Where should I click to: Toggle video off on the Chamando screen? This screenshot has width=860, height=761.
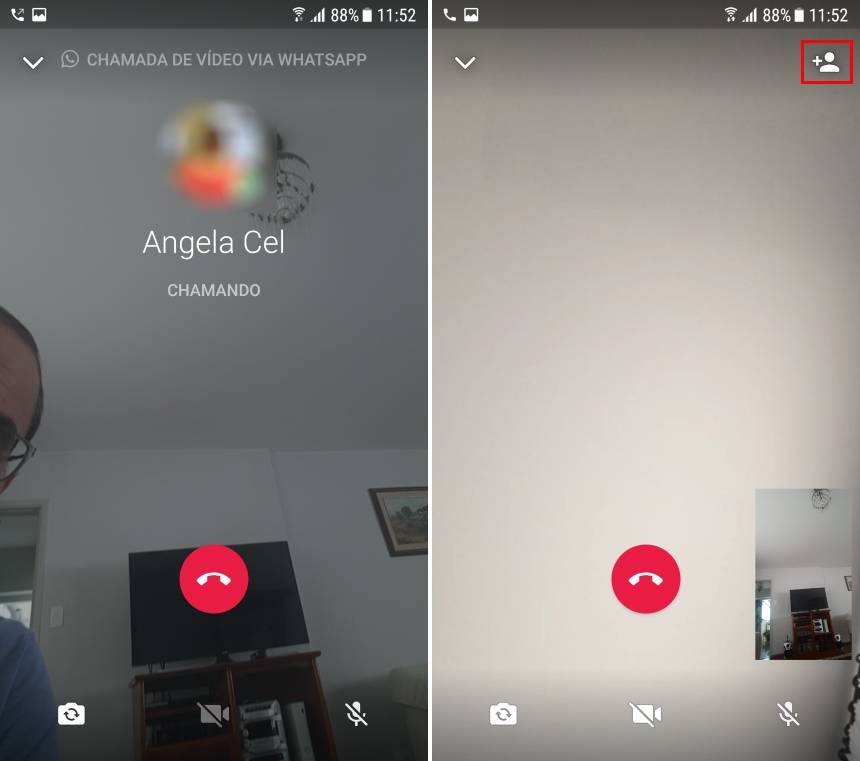(214, 714)
